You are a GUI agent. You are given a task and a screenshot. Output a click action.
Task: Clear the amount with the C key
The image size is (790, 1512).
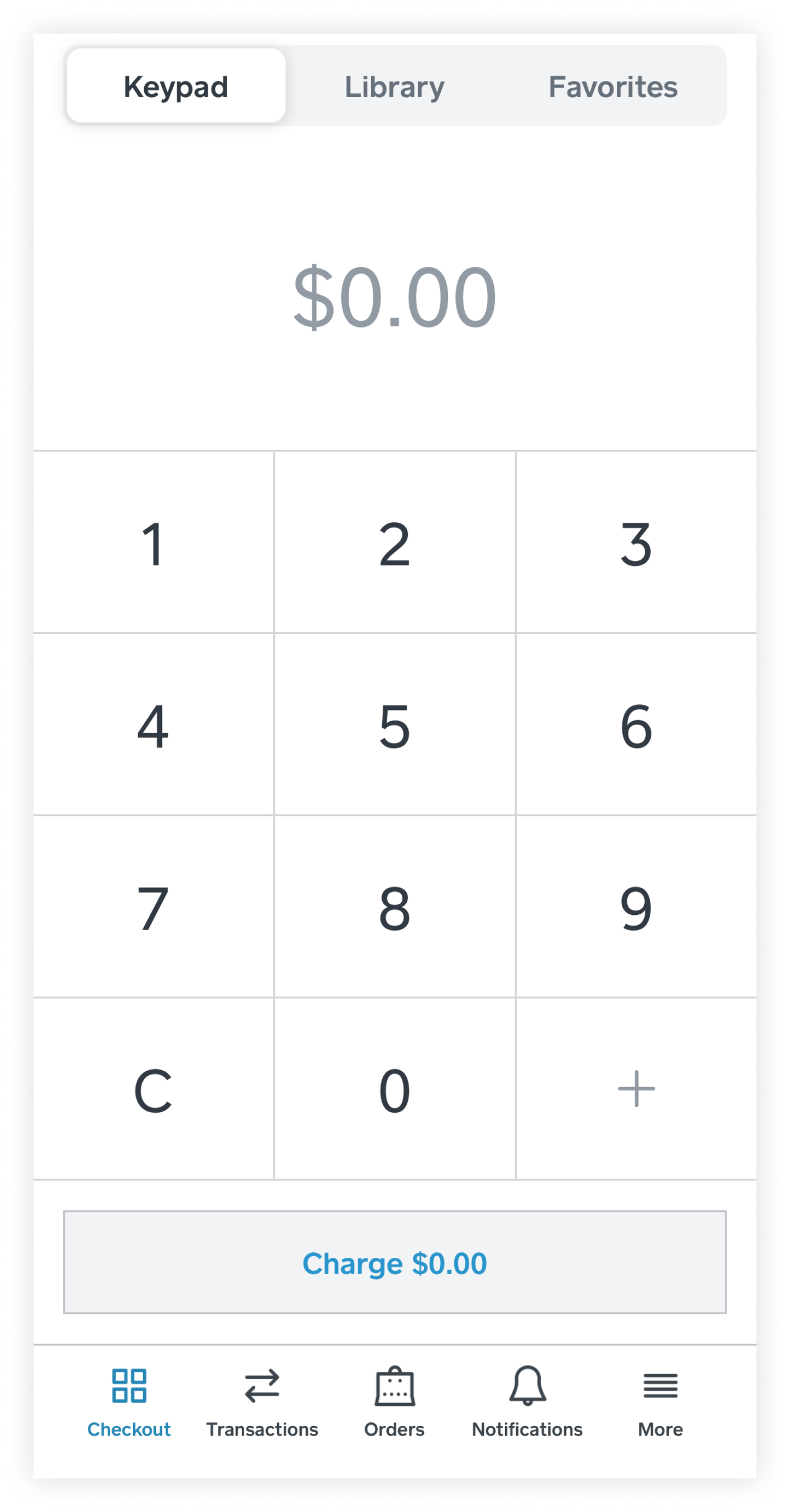click(153, 1089)
